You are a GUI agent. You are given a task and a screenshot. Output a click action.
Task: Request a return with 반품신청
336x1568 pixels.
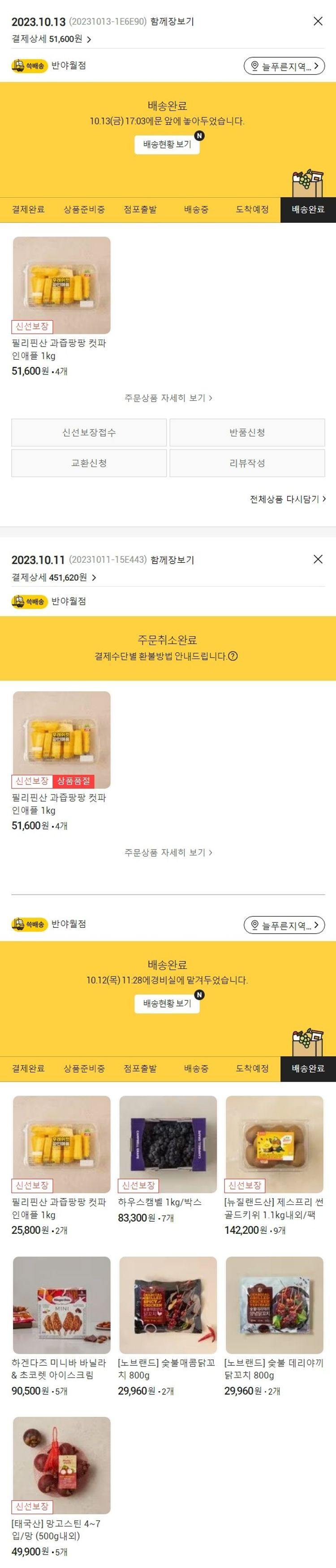[x=247, y=432]
